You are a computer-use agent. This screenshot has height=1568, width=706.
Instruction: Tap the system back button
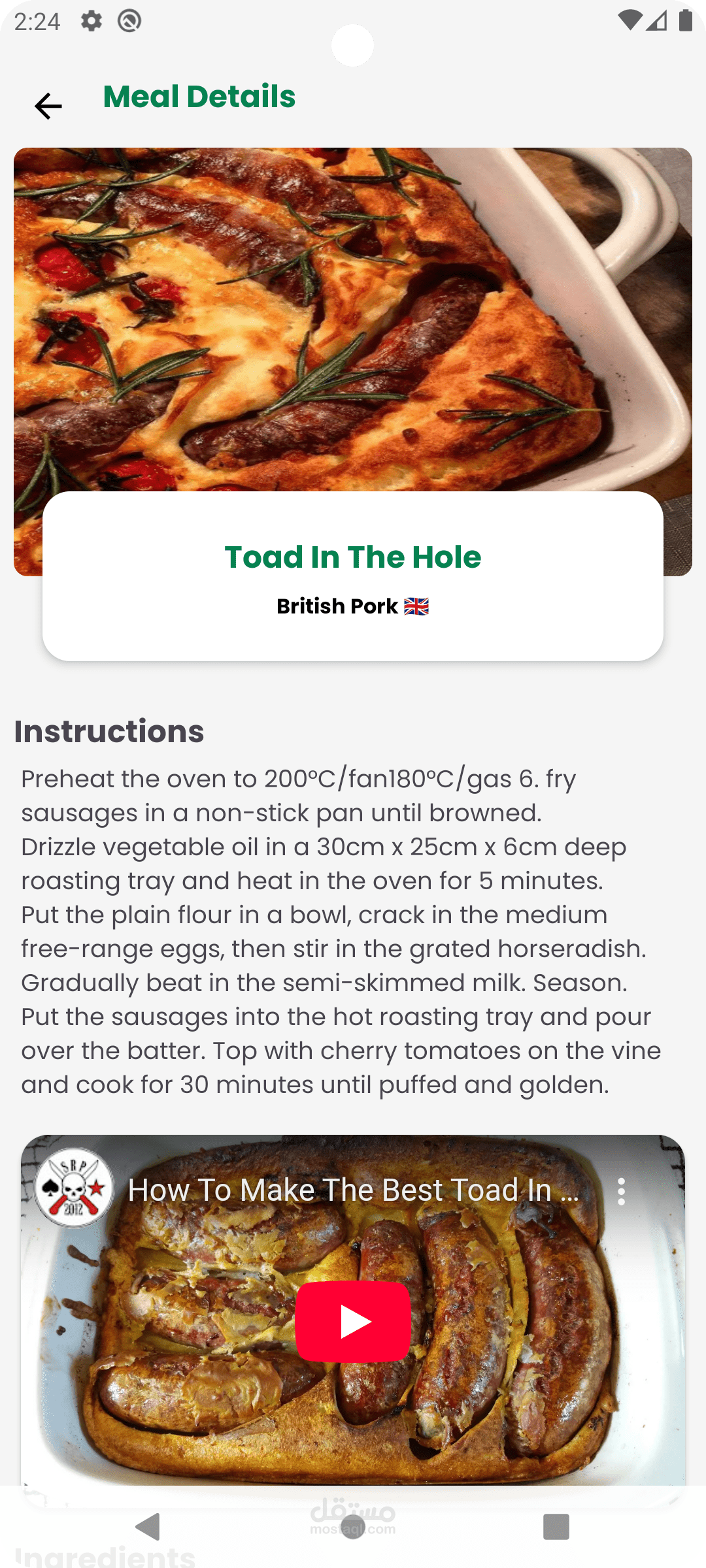coord(148,1527)
